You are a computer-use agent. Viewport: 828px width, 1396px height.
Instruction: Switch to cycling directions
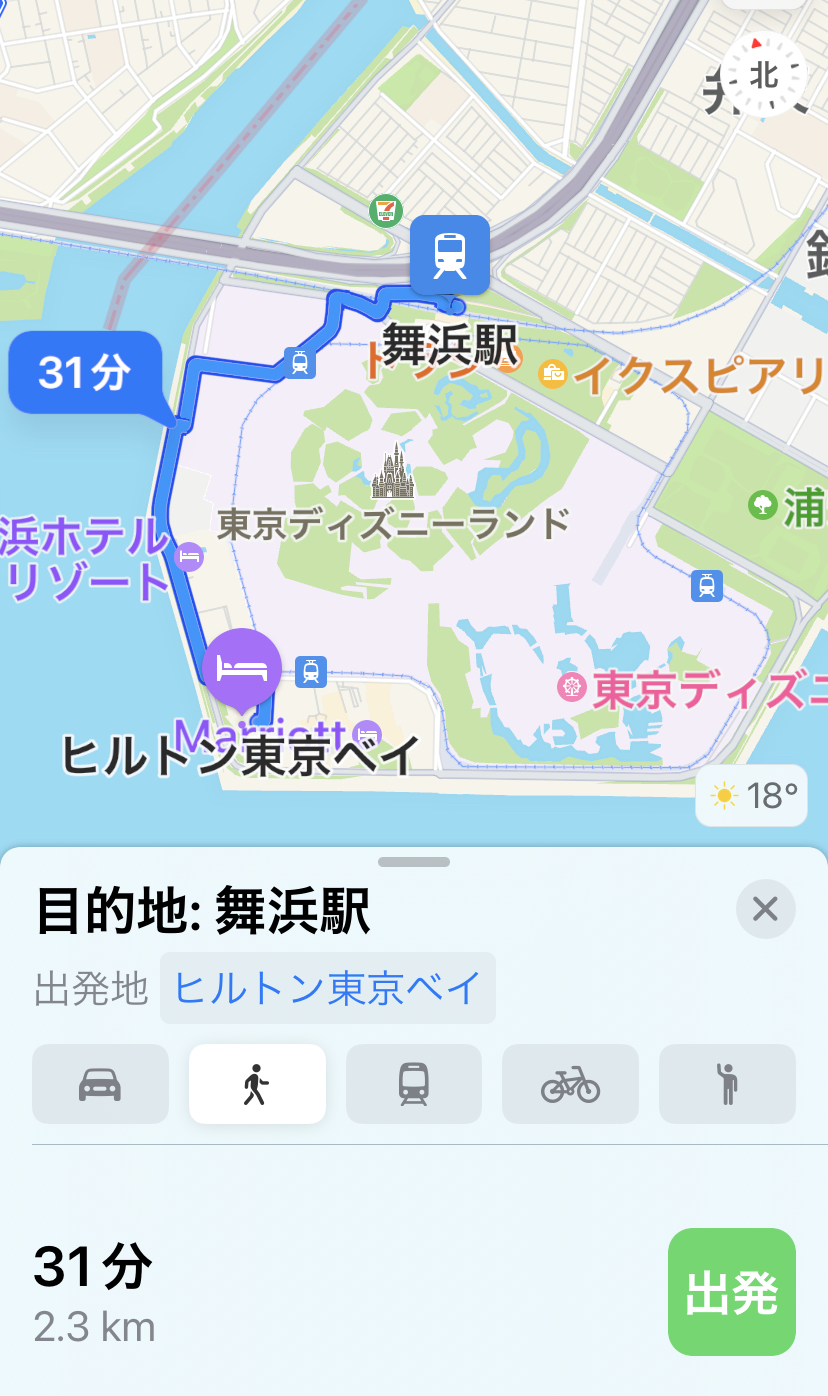(x=570, y=1084)
